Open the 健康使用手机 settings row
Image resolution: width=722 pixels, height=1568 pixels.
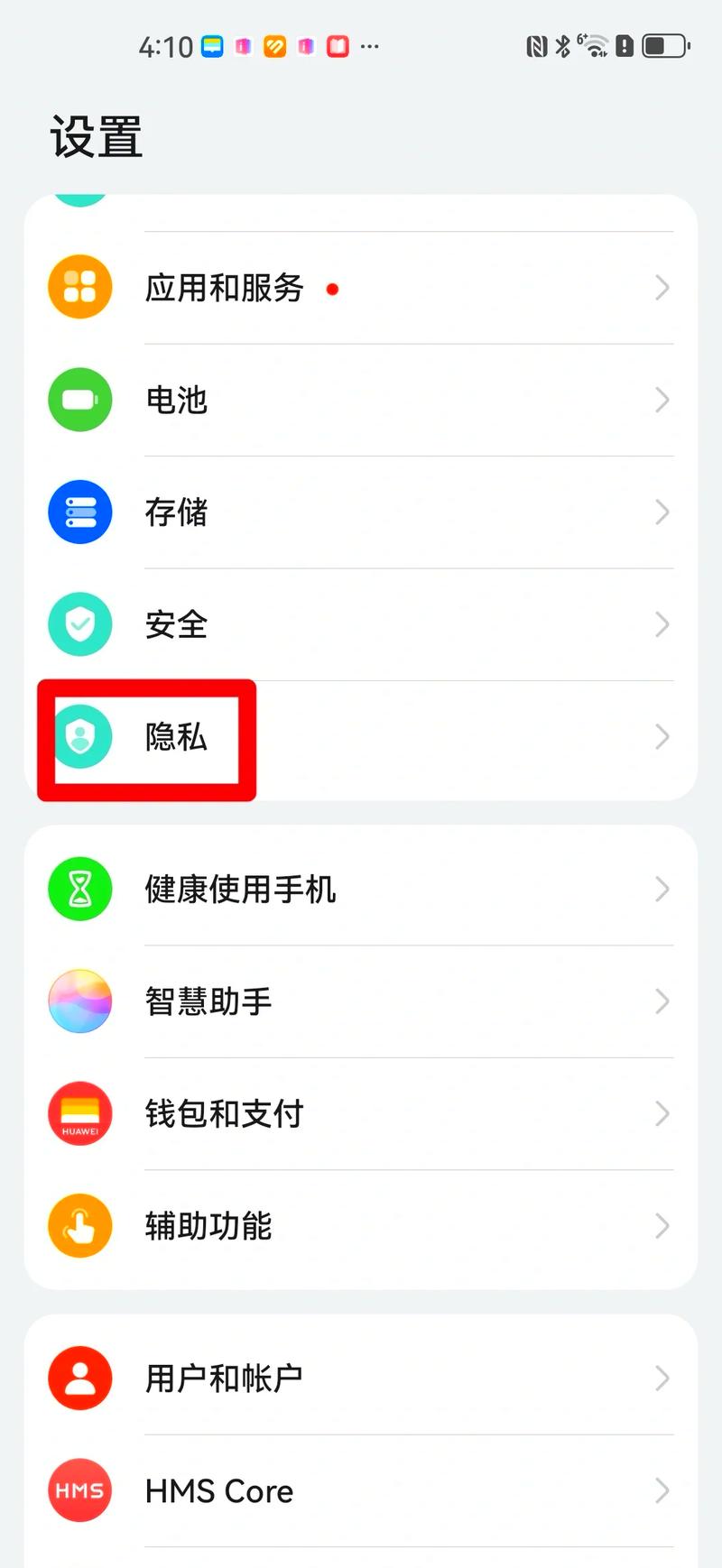click(240, 889)
